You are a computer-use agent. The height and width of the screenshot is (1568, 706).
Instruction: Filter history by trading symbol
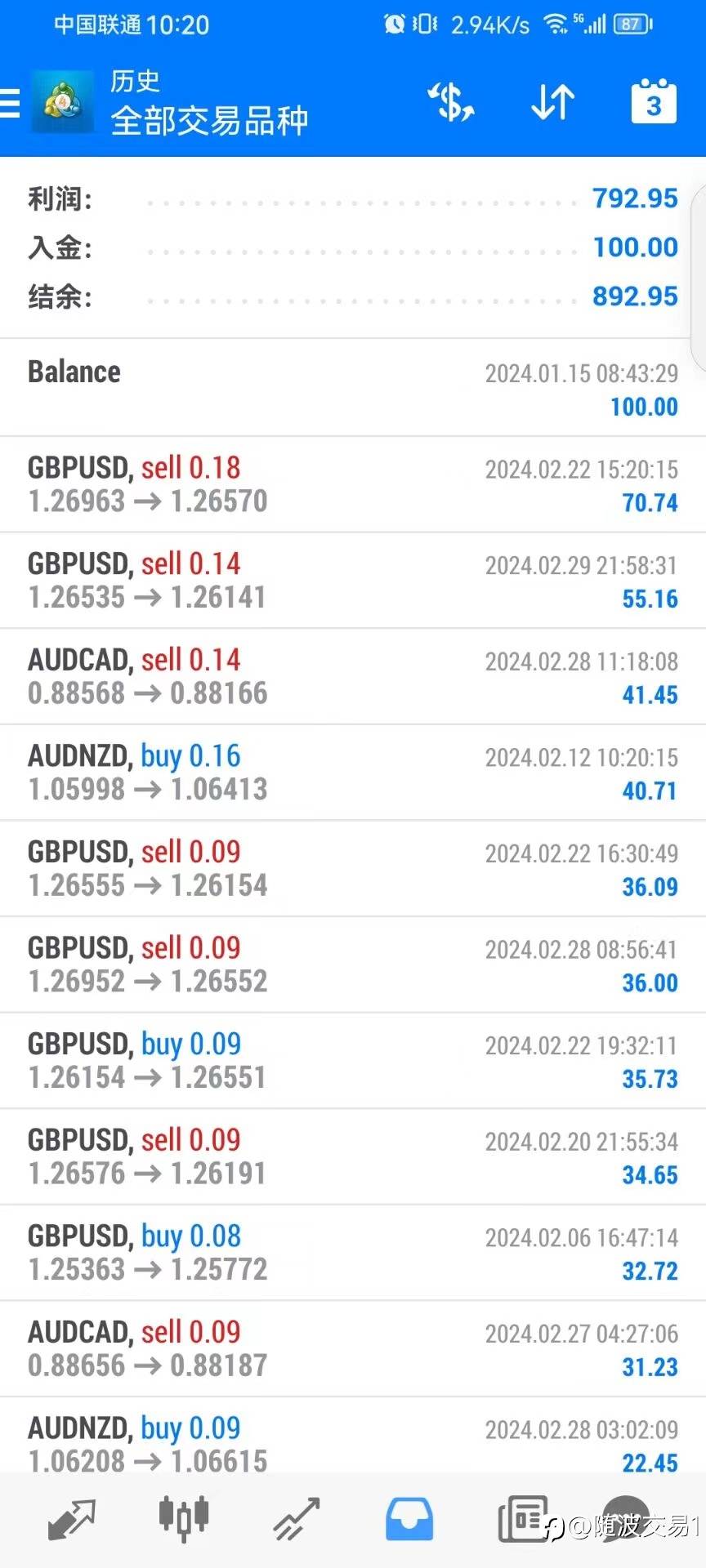click(450, 103)
